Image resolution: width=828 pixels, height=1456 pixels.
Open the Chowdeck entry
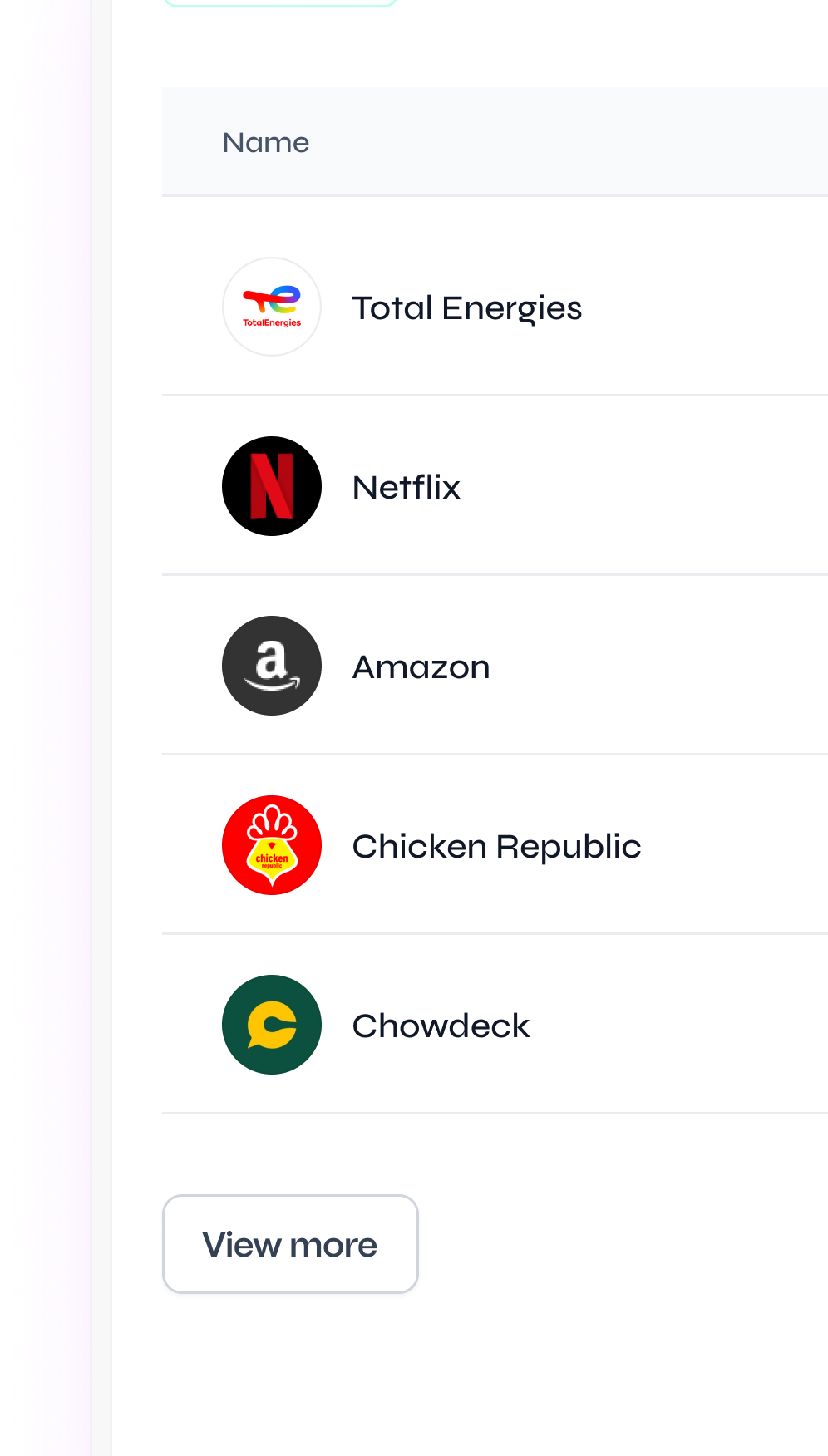coord(441,1026)
